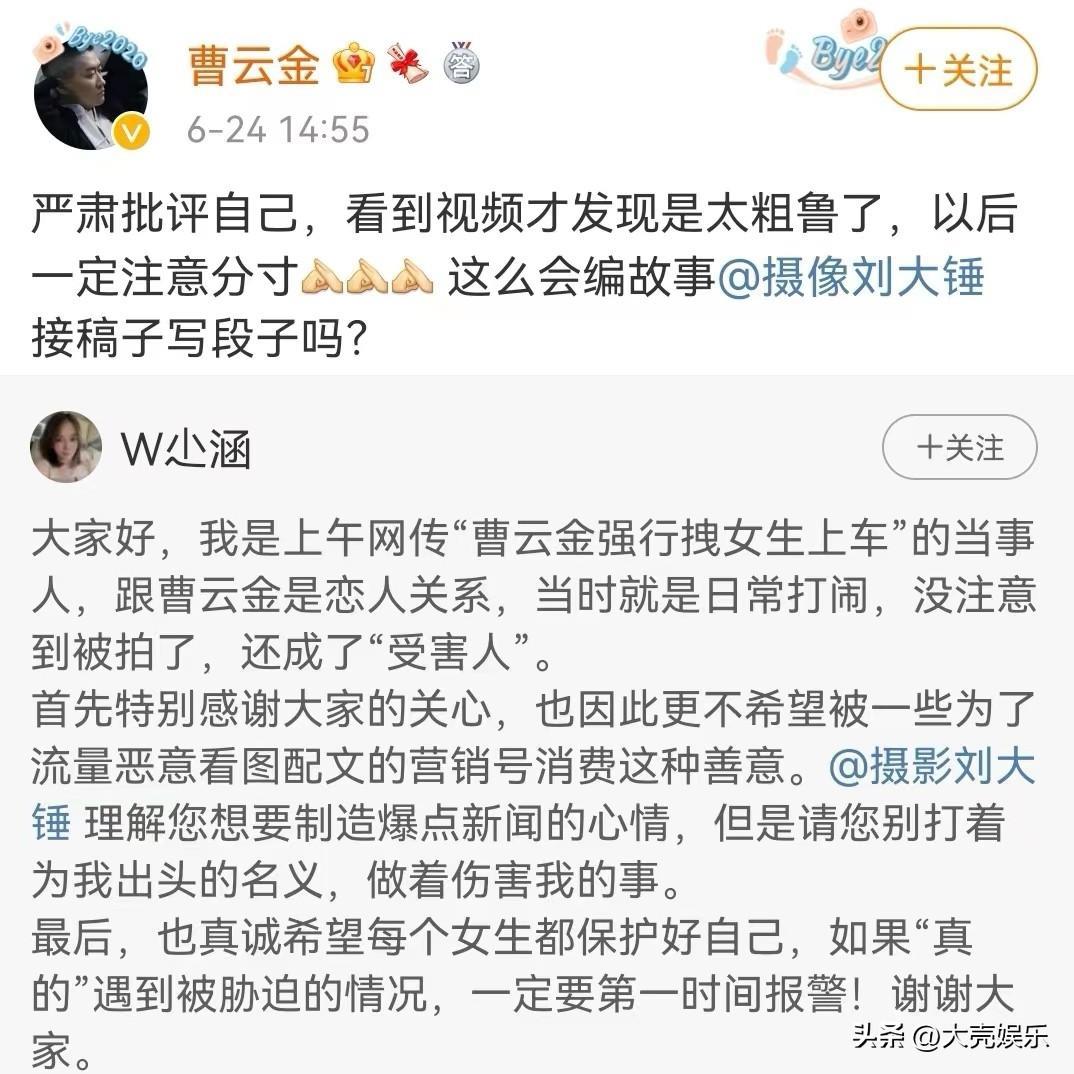Open the username 曹云金
The image size is (1074, 1074).
[x=253, y=66]
